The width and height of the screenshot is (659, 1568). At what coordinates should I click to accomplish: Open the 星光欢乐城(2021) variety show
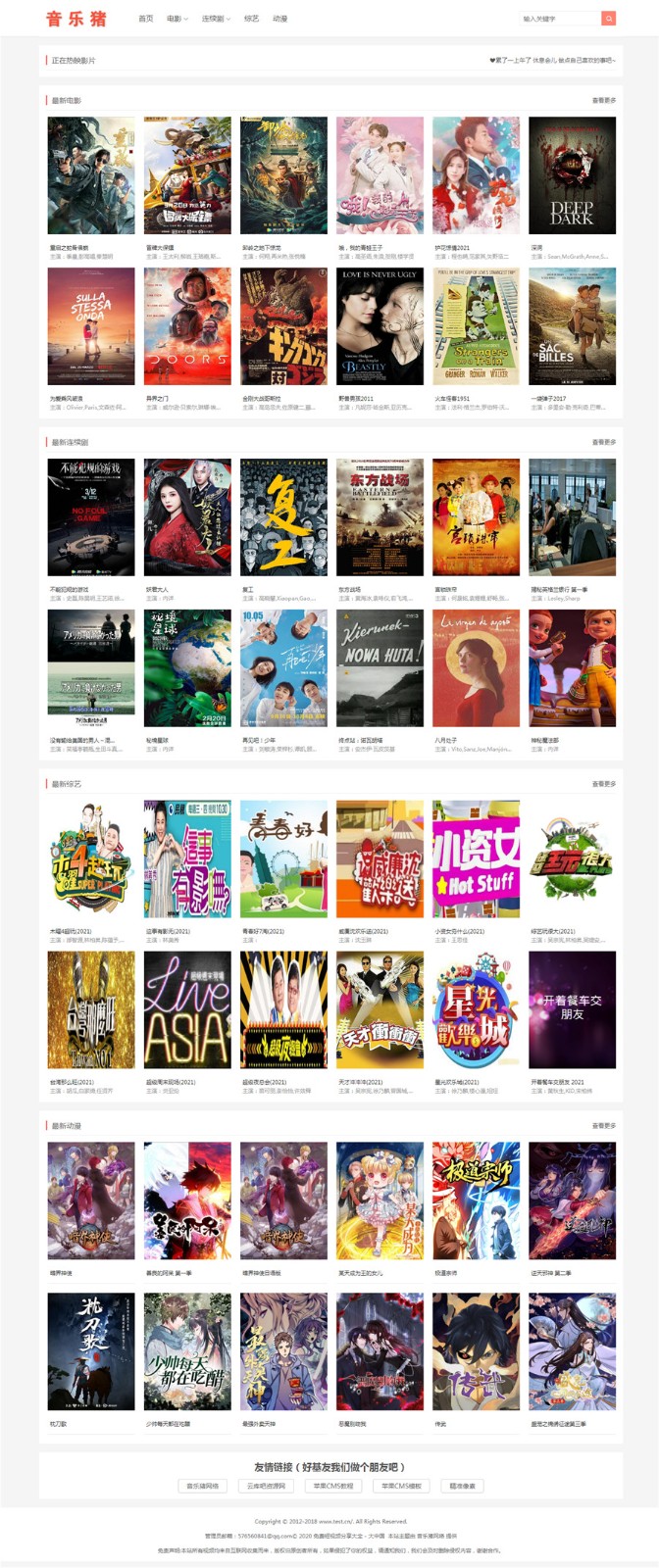477,1010
